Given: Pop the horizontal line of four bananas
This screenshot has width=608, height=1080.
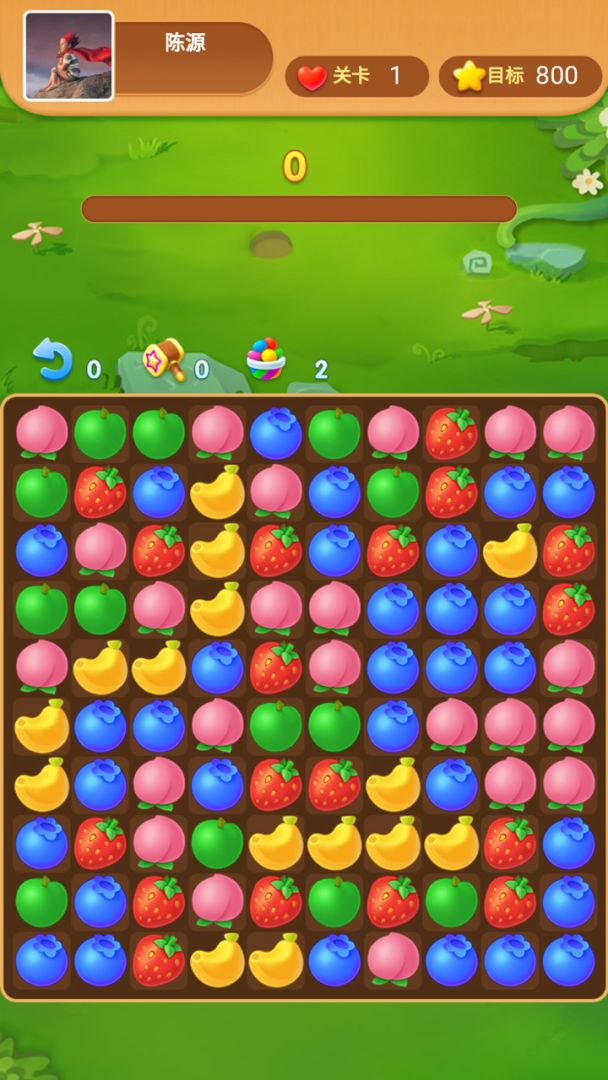Looking at the screenshot, I should pyautogui.click(x=335, y=843).
